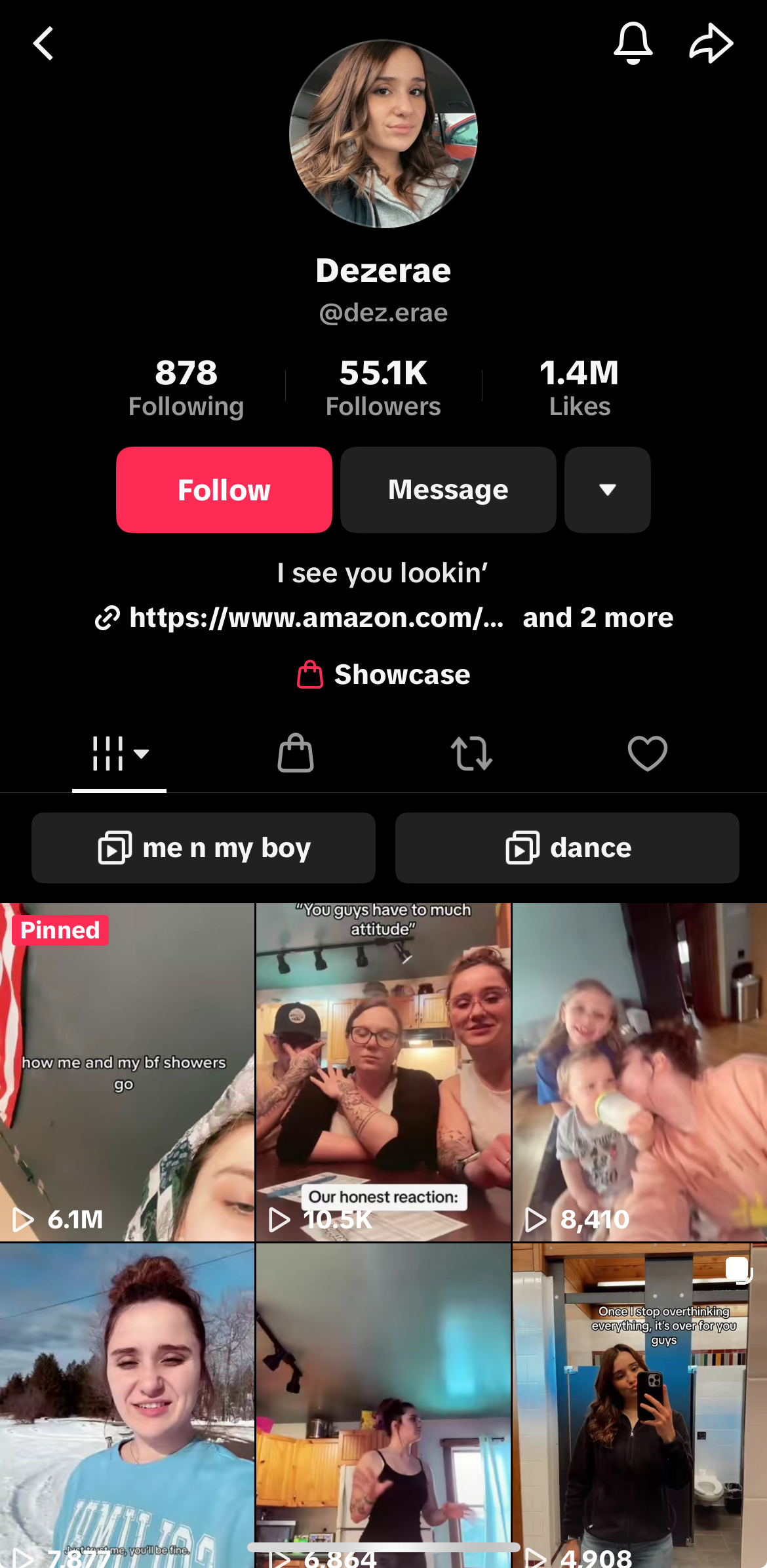Go back using the top-left arrow
This screenshot has height=1568, width=767.
coord(43,43)
